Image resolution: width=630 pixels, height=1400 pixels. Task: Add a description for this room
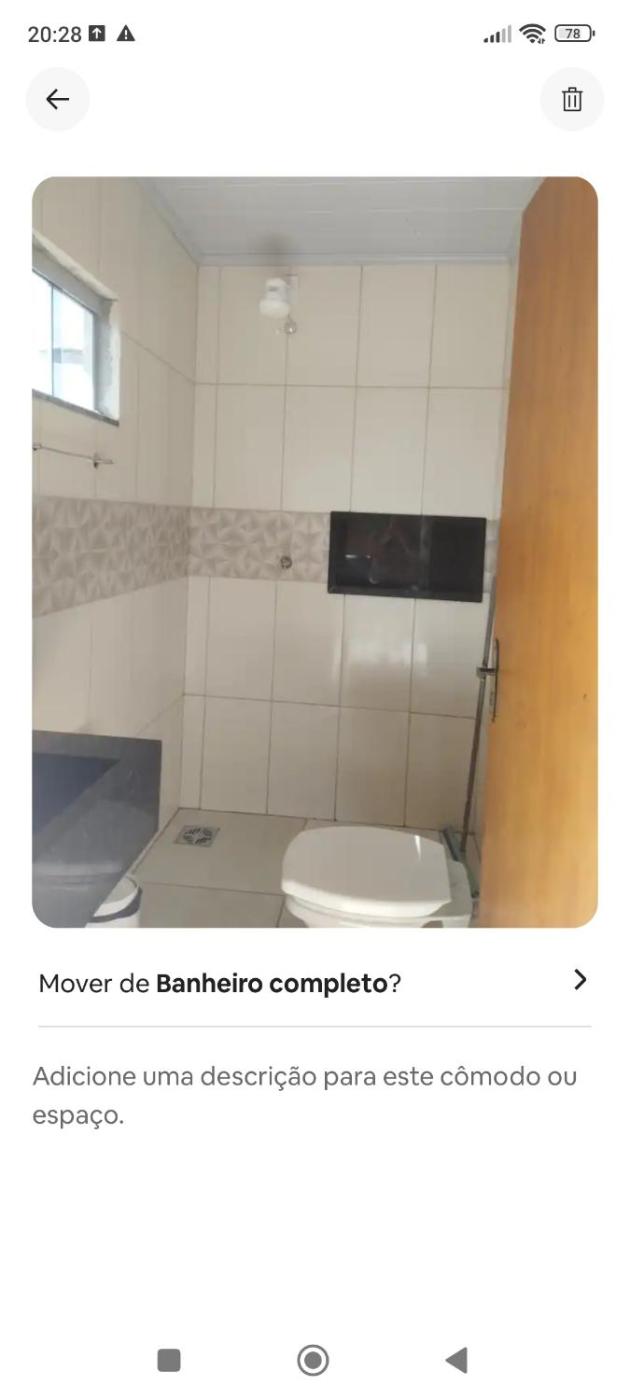304,1096
